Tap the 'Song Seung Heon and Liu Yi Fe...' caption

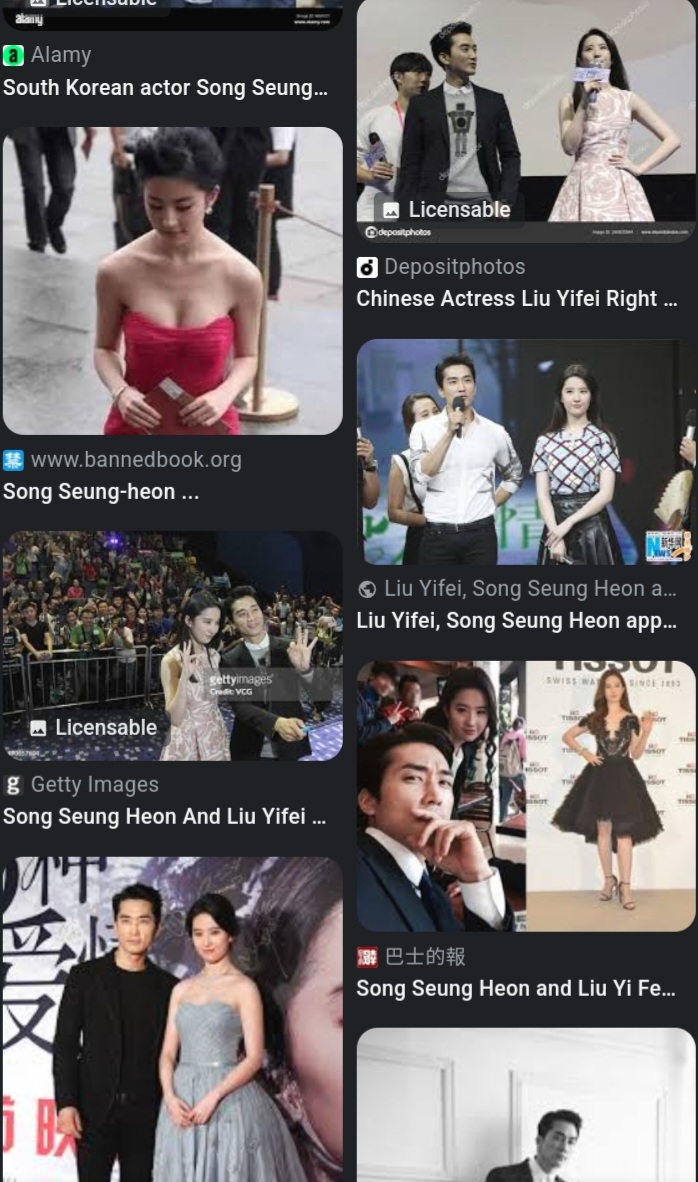pyautogui.click(x=516, y=989)
